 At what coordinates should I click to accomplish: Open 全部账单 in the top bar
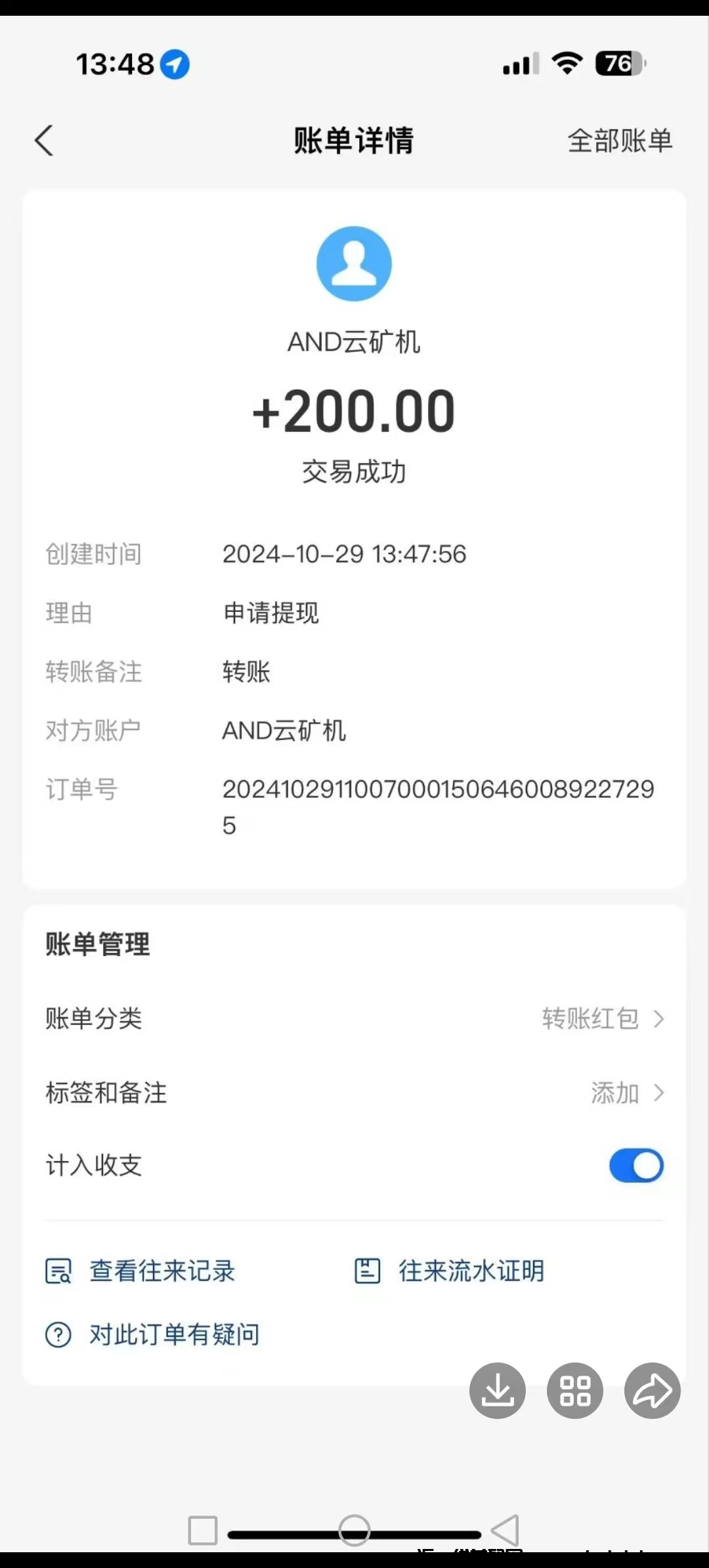pos(620,141)
